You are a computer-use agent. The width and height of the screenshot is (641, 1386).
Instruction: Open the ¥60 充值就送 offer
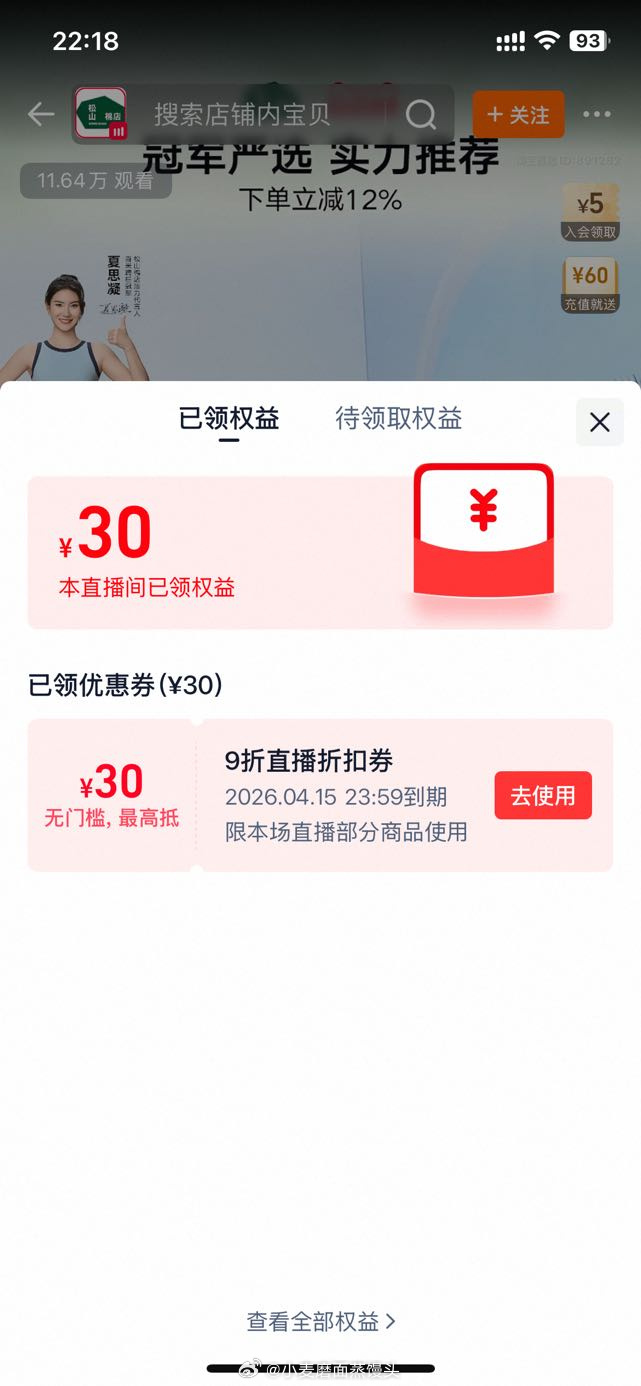coord(590,284)
